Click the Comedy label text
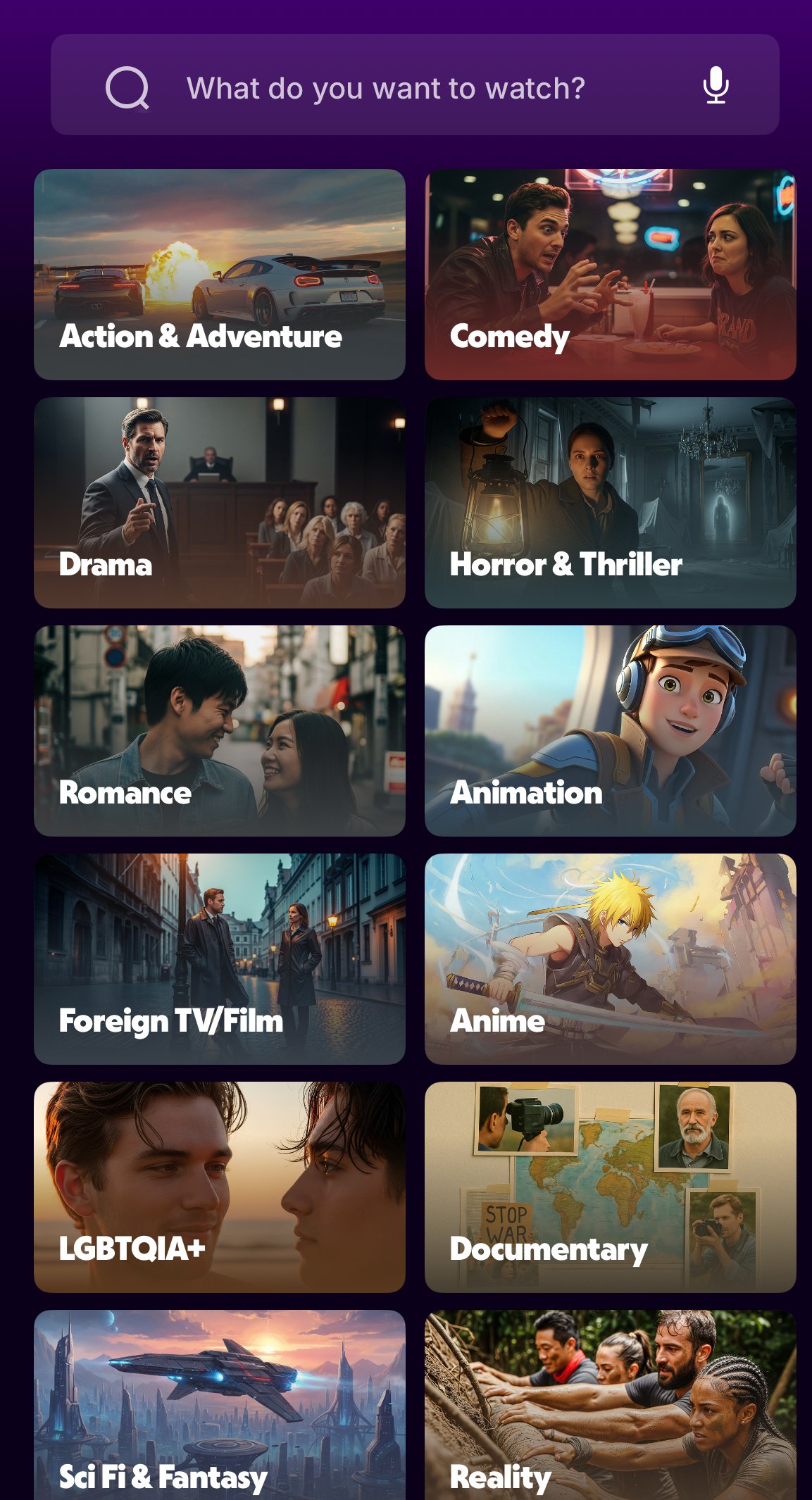The image size is (812, 1500). pyautogui.click(x=509, y=337)
